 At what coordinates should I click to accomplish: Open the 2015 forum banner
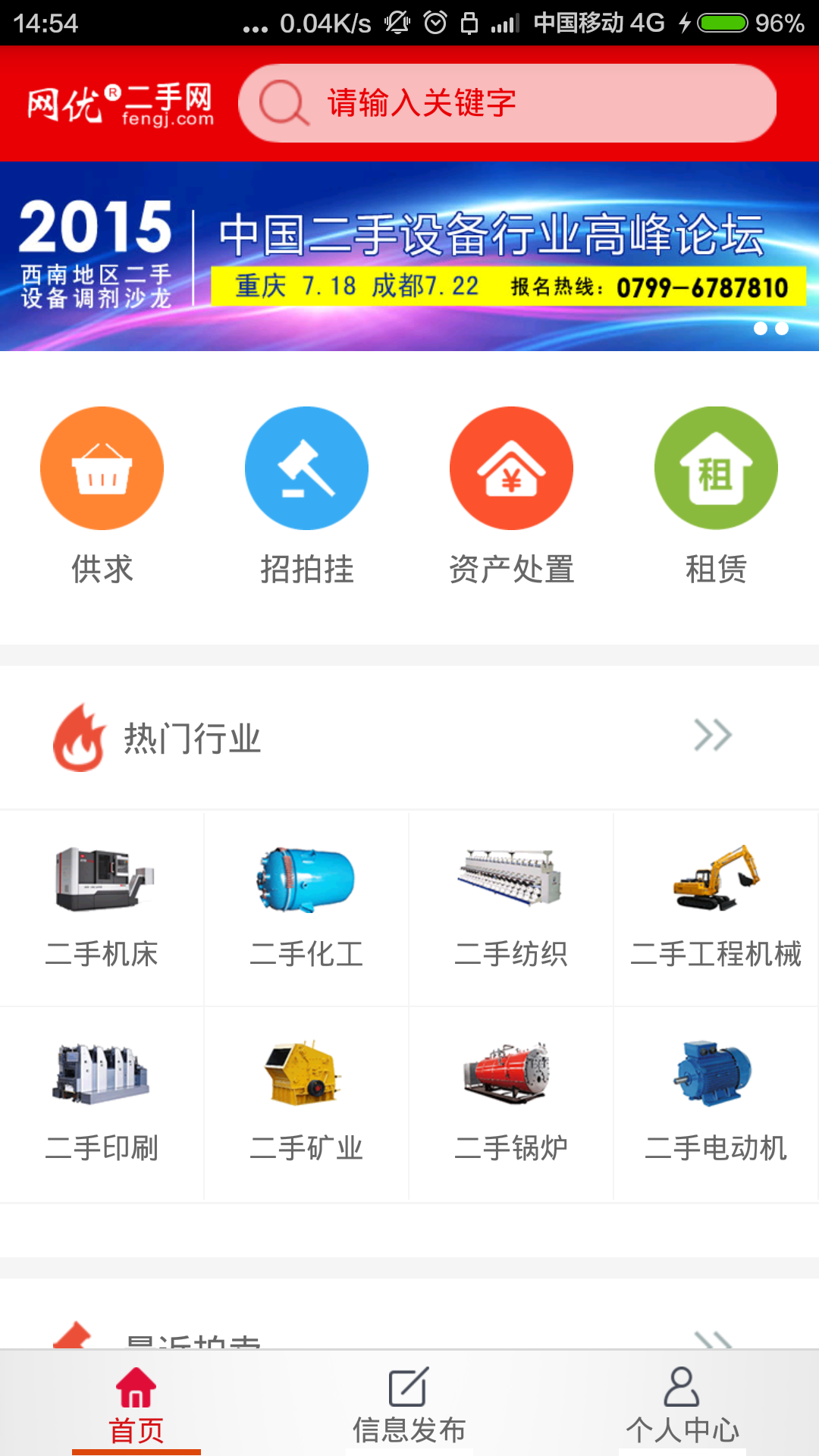[409, 258]
